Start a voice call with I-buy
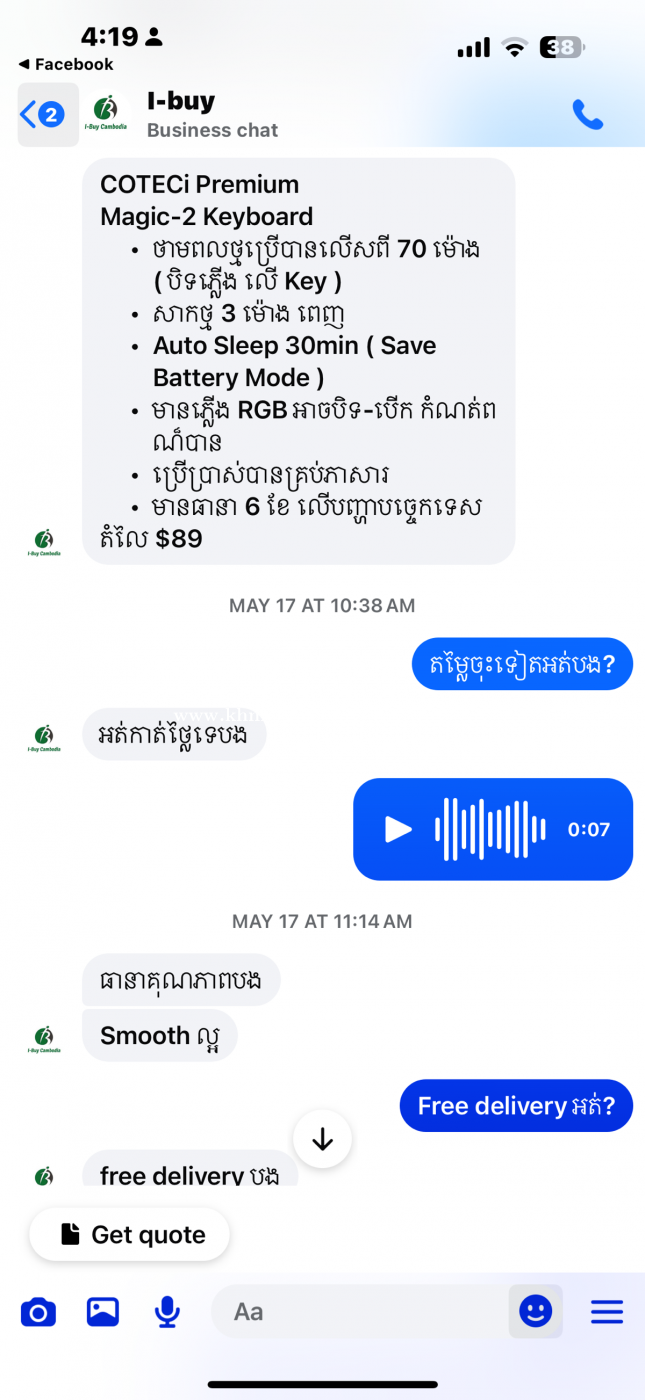 click(587, 114)
